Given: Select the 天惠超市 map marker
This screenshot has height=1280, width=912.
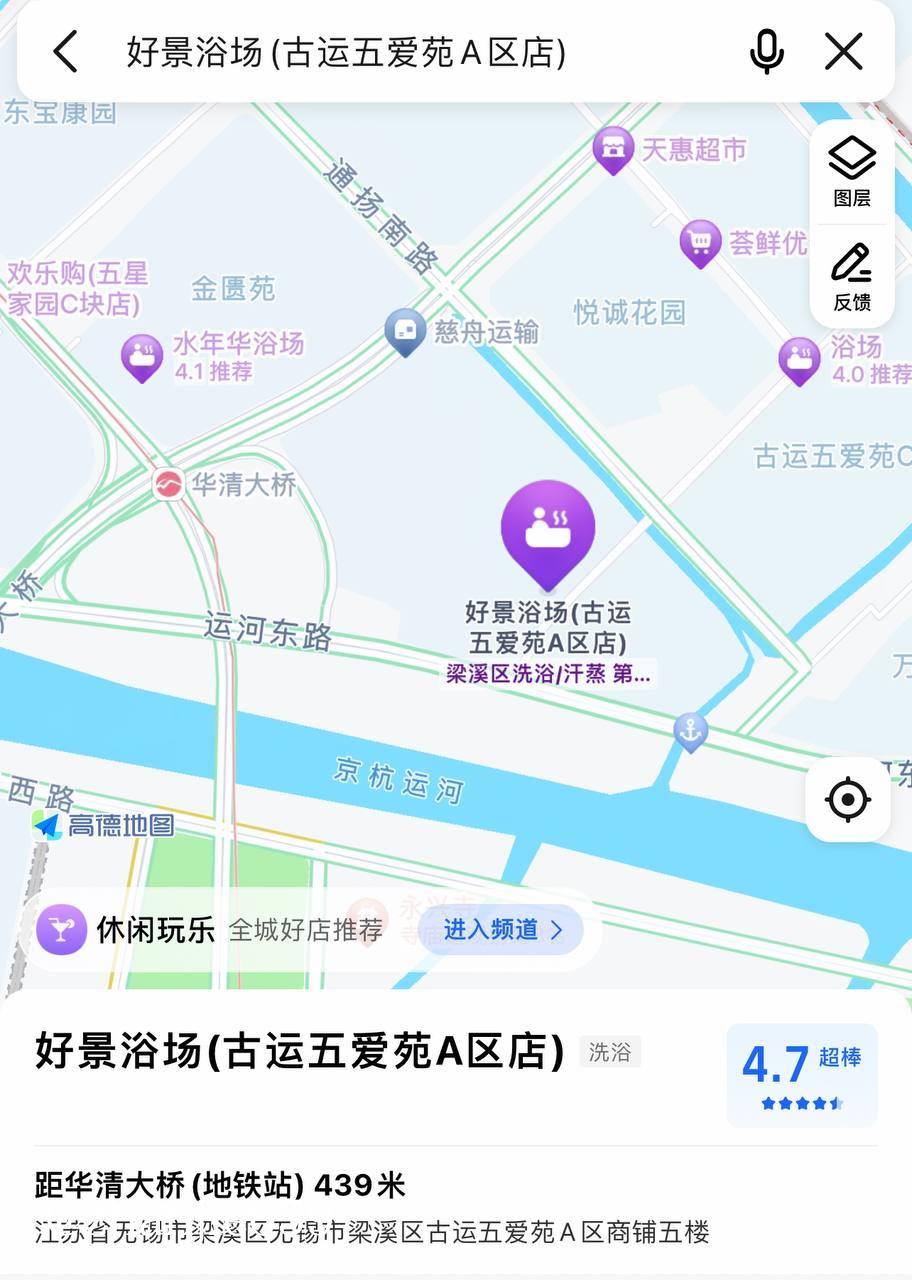Looking at the screenshot, I should coord(613,150).
